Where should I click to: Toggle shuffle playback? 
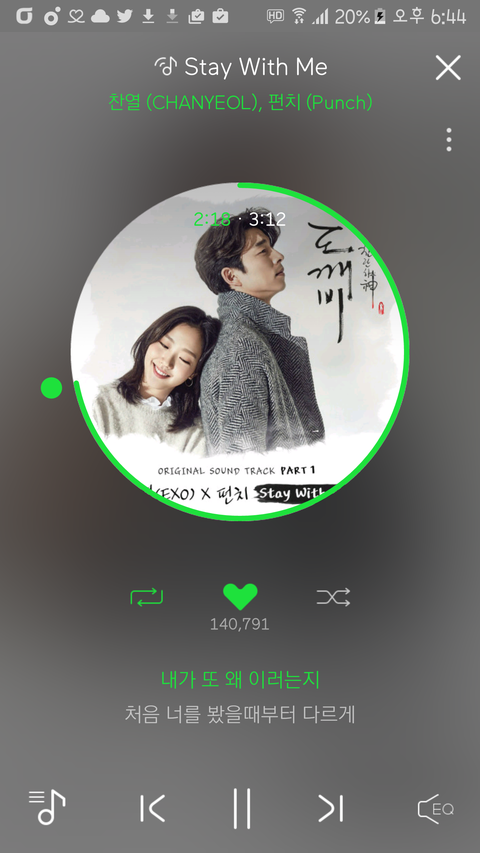click(x=333, y=597)
